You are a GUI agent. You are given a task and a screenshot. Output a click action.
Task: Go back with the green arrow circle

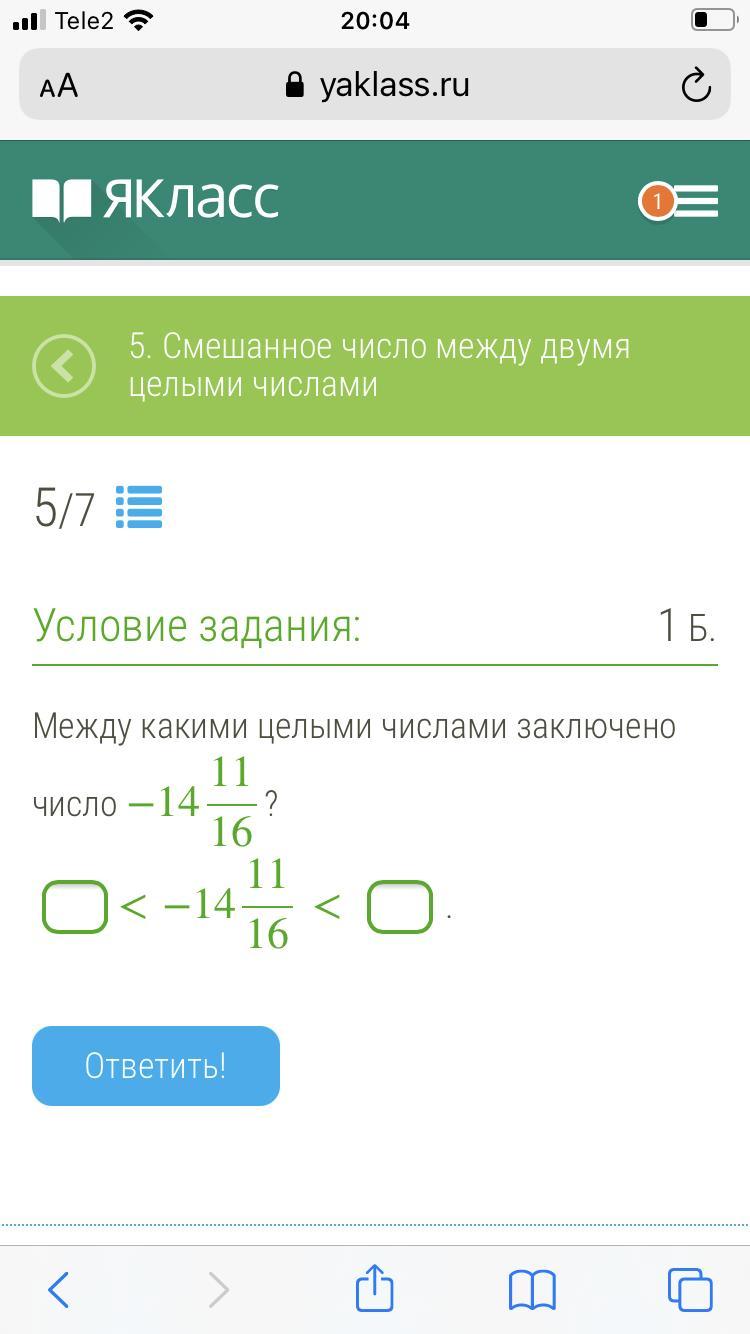coord(64,366)
